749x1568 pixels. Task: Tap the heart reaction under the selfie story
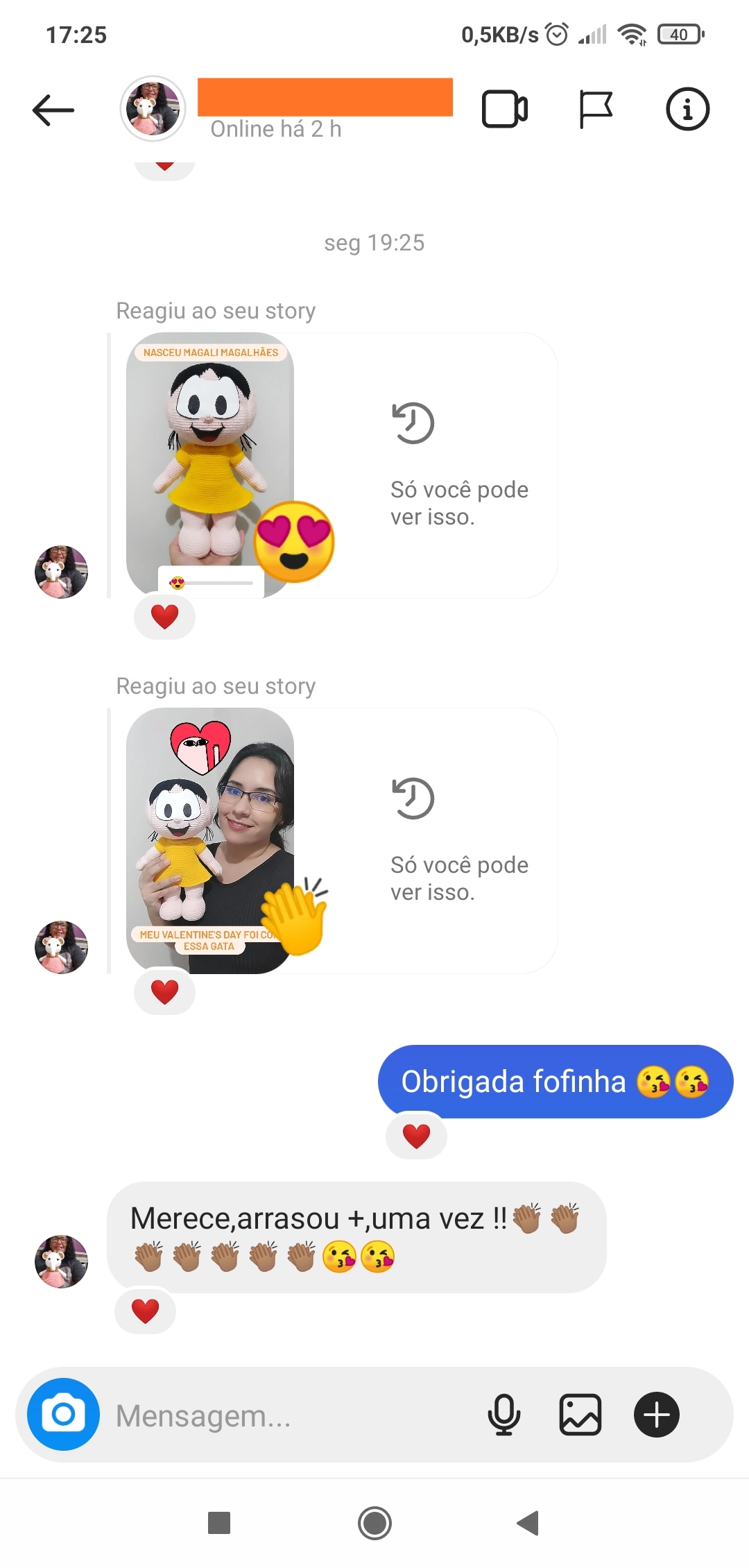(164, 992)
